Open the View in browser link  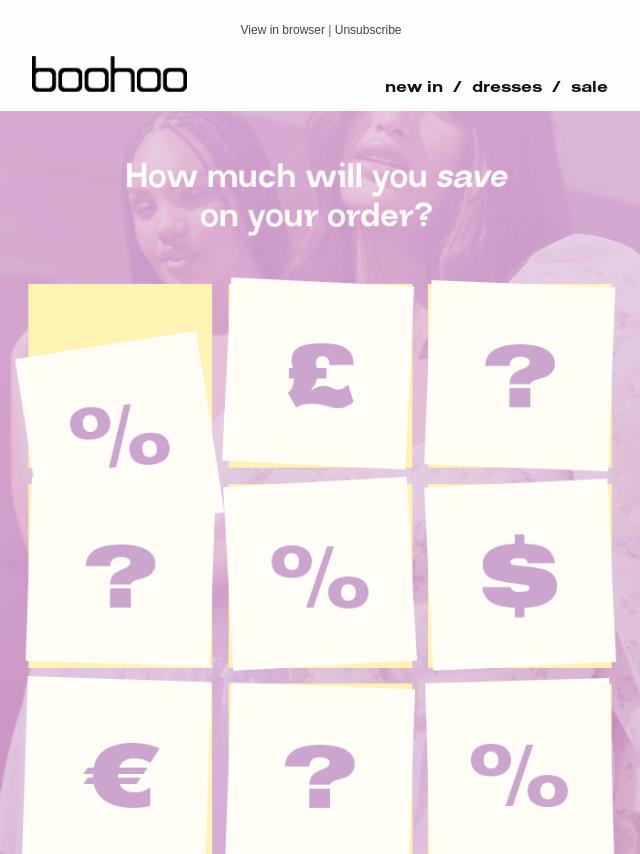pyautogui.click(x=282, y=30)
